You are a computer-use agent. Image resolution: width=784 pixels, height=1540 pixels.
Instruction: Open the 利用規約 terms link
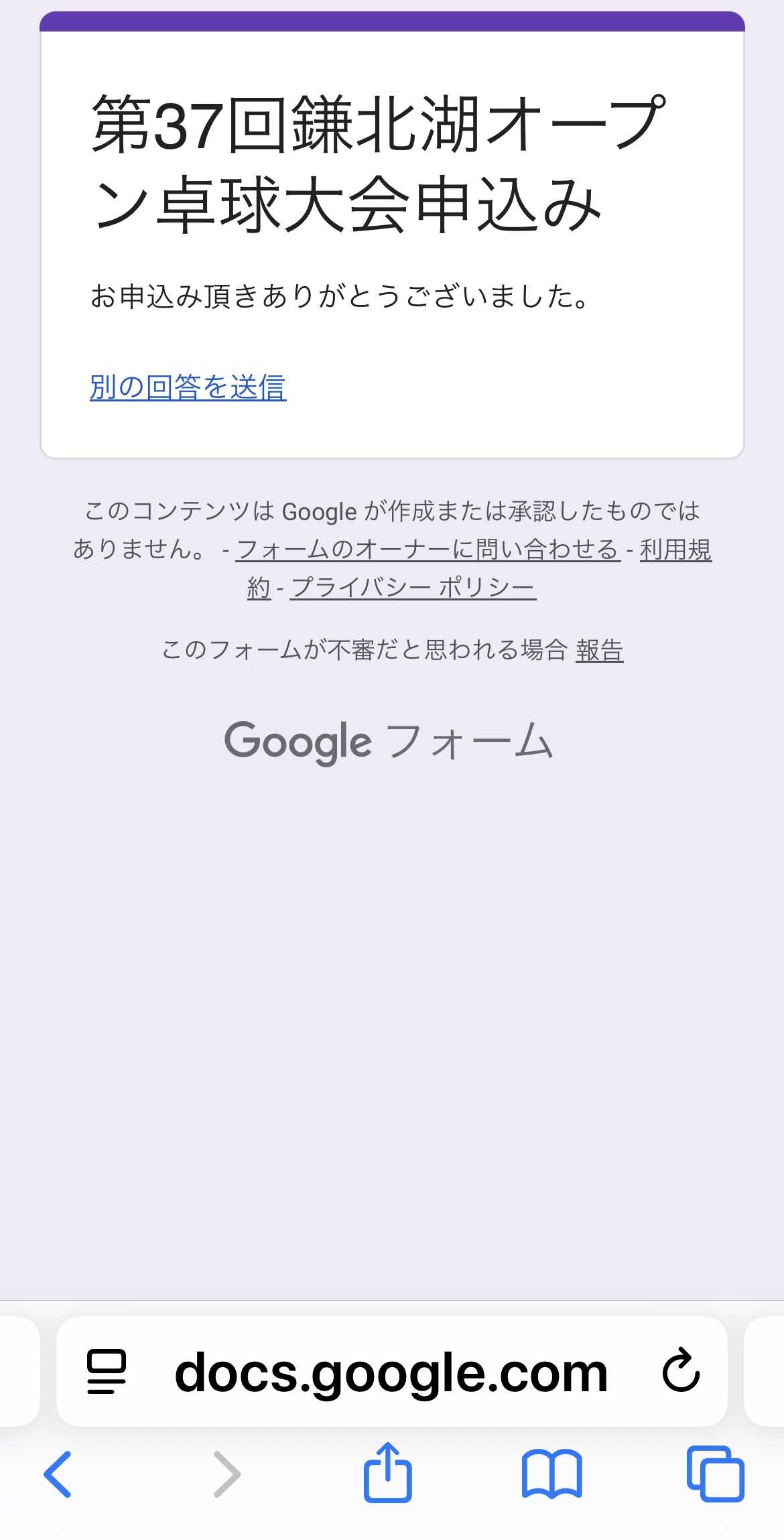point(675,550)
